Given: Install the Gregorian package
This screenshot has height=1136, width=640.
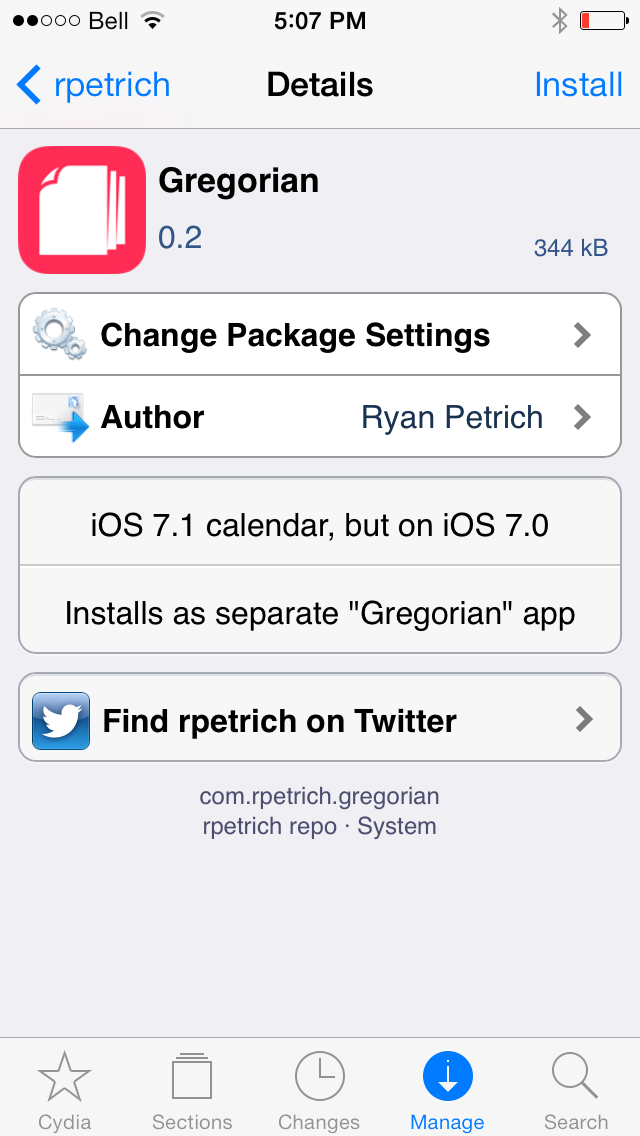Looking at the screenshot, I should pos(578,85).
